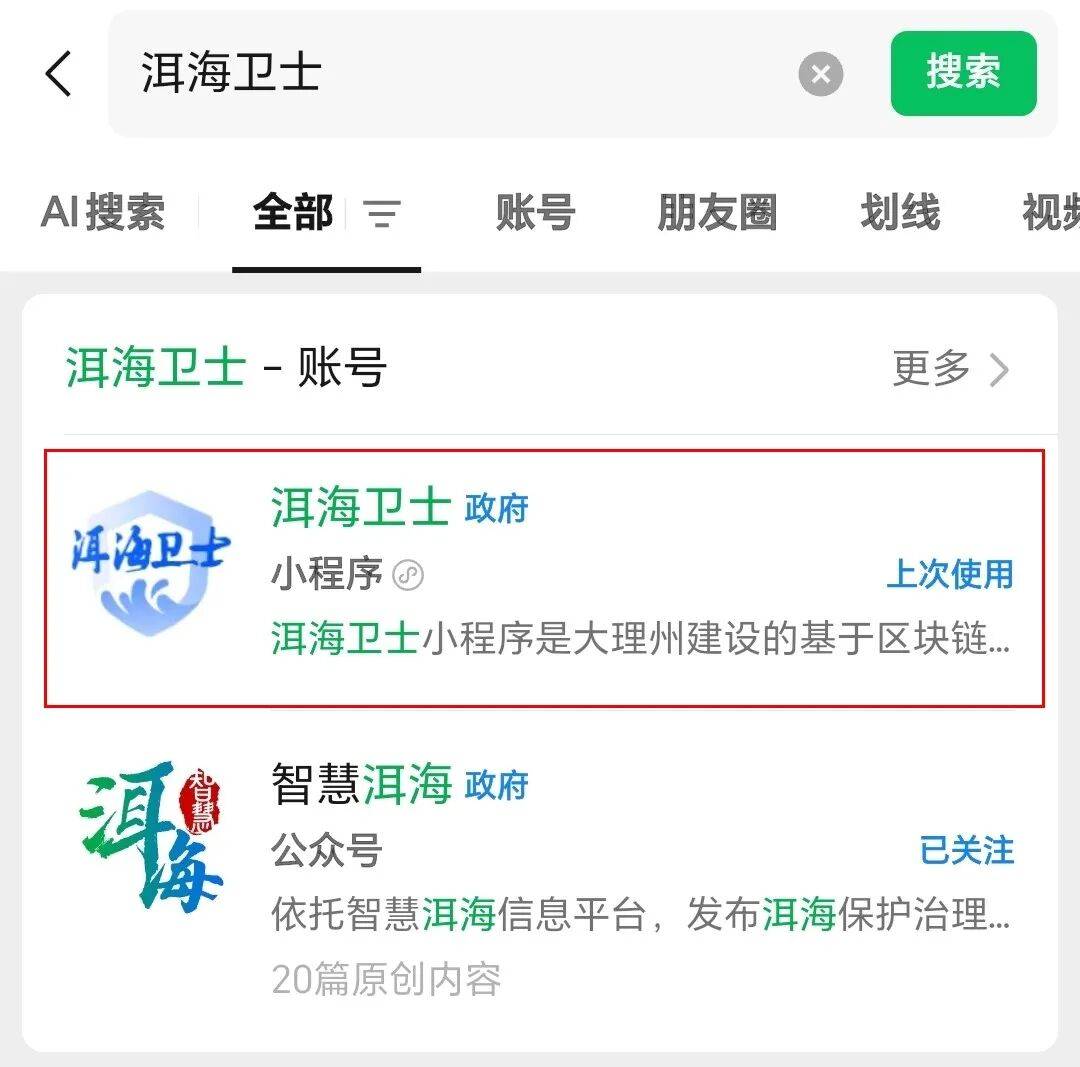Clear the search text

(x=820, y=74)
